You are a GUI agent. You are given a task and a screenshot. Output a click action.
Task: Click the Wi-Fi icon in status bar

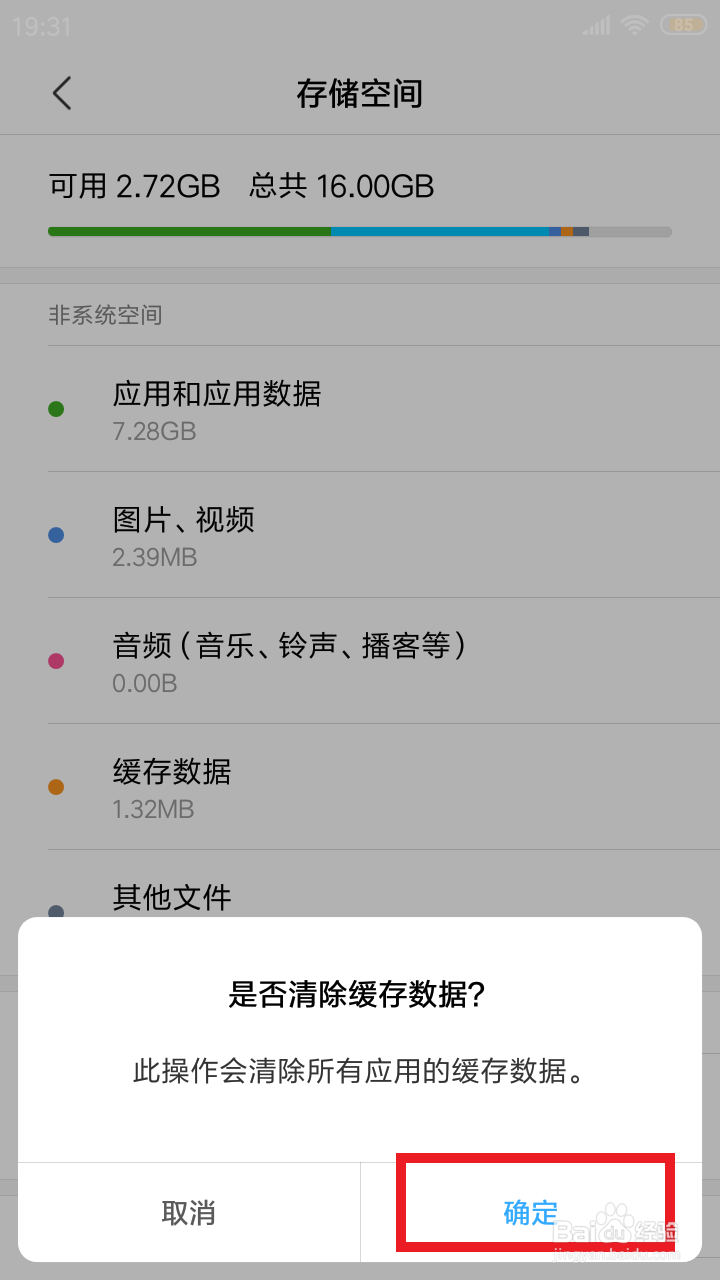coord(638,25)
